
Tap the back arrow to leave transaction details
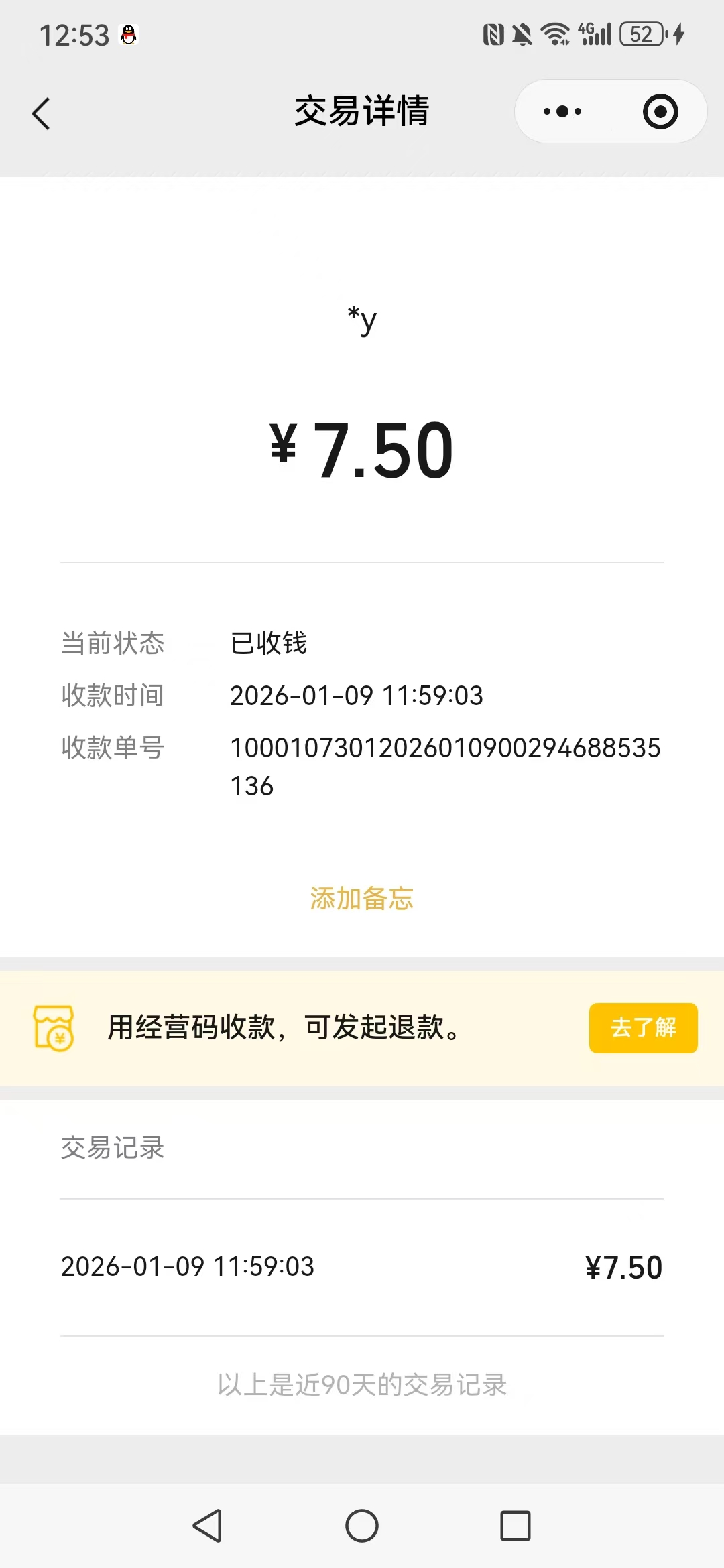(x=42, y=113)
